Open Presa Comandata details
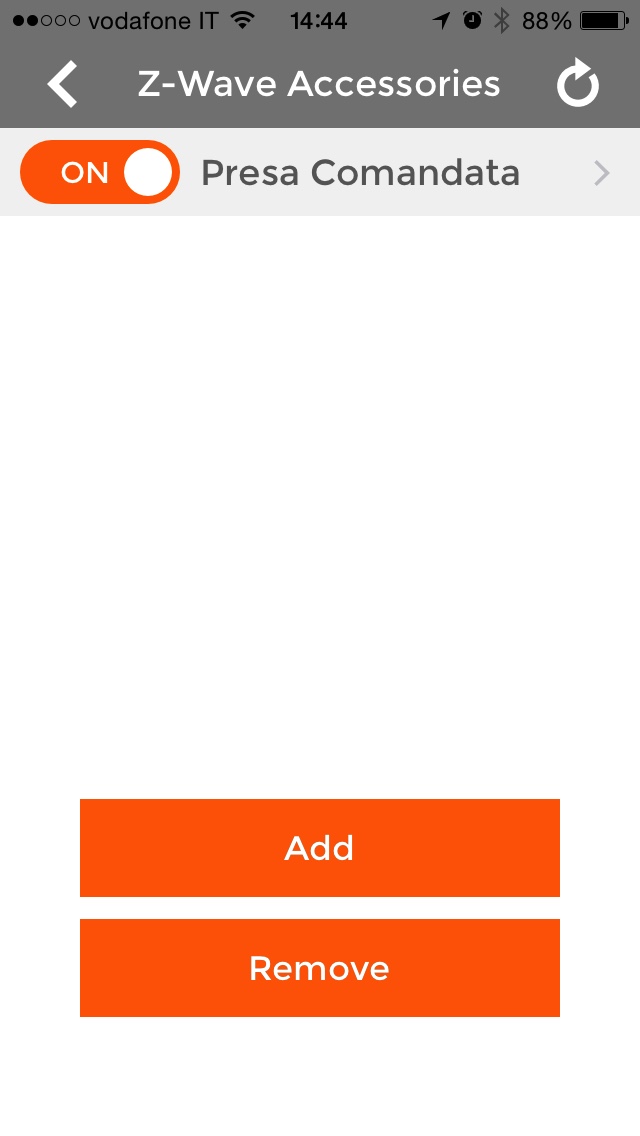Image resolution: width=640 pixels, height=1136 pixels. (600, 173)
